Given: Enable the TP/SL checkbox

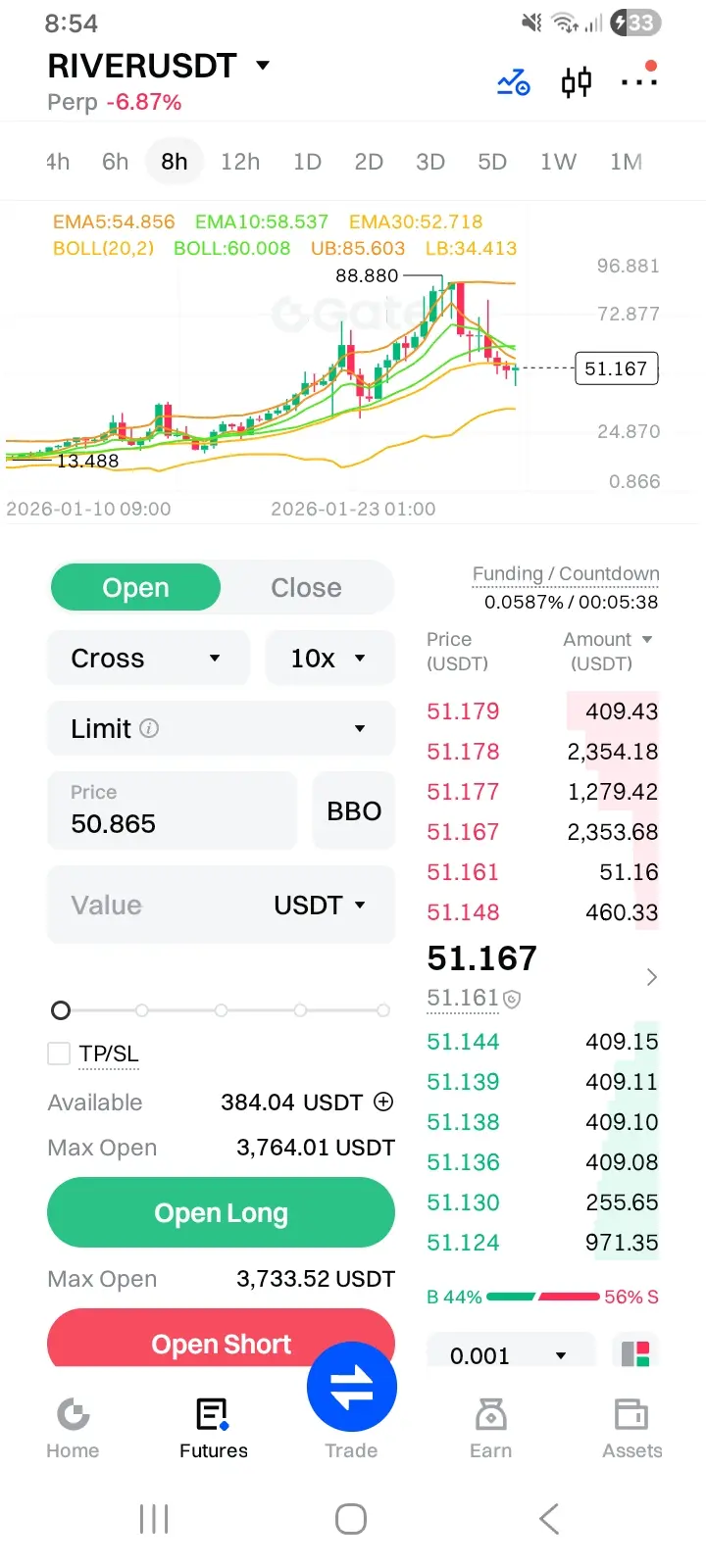Looking at the screenshot, I should coord(59,1053).
